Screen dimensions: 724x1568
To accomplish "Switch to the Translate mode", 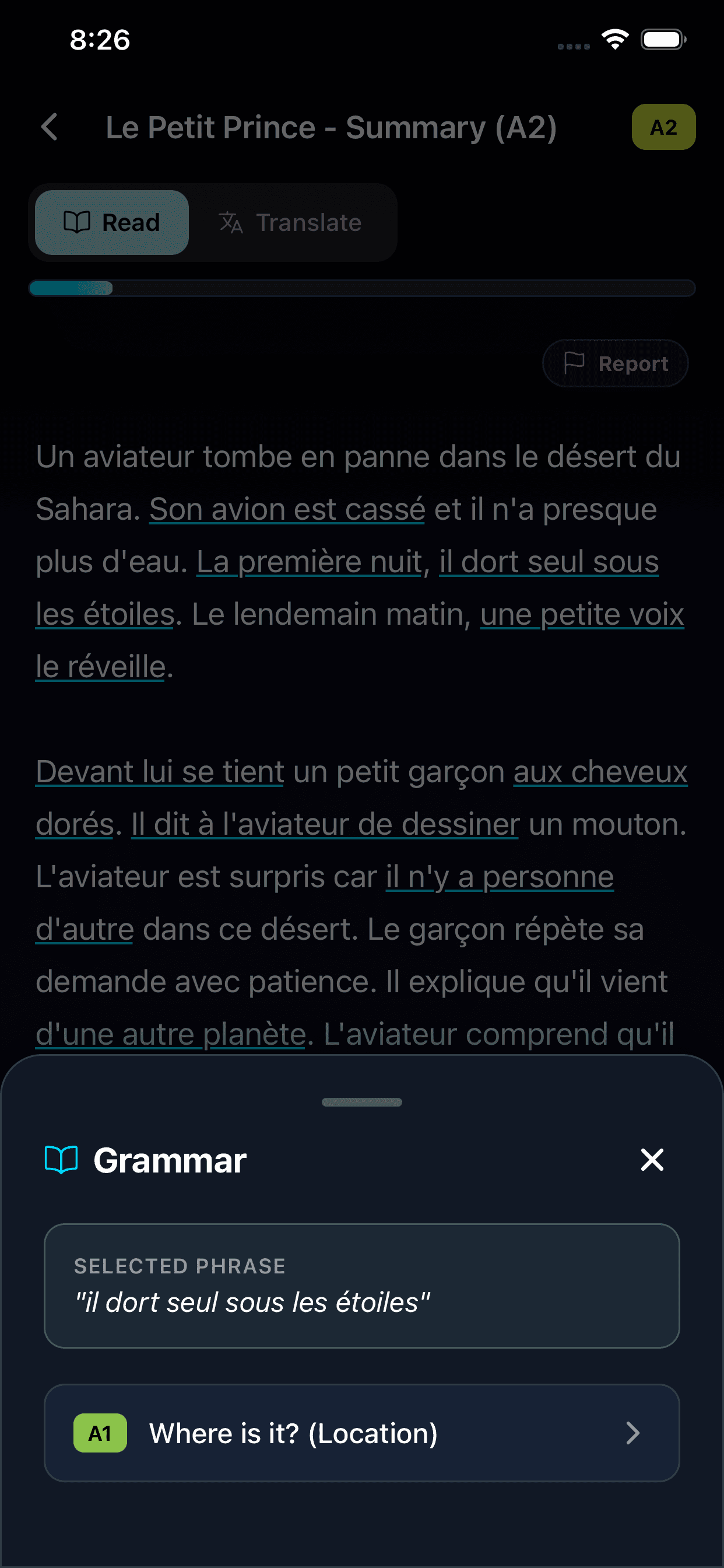I will click(x=290, y=223).
